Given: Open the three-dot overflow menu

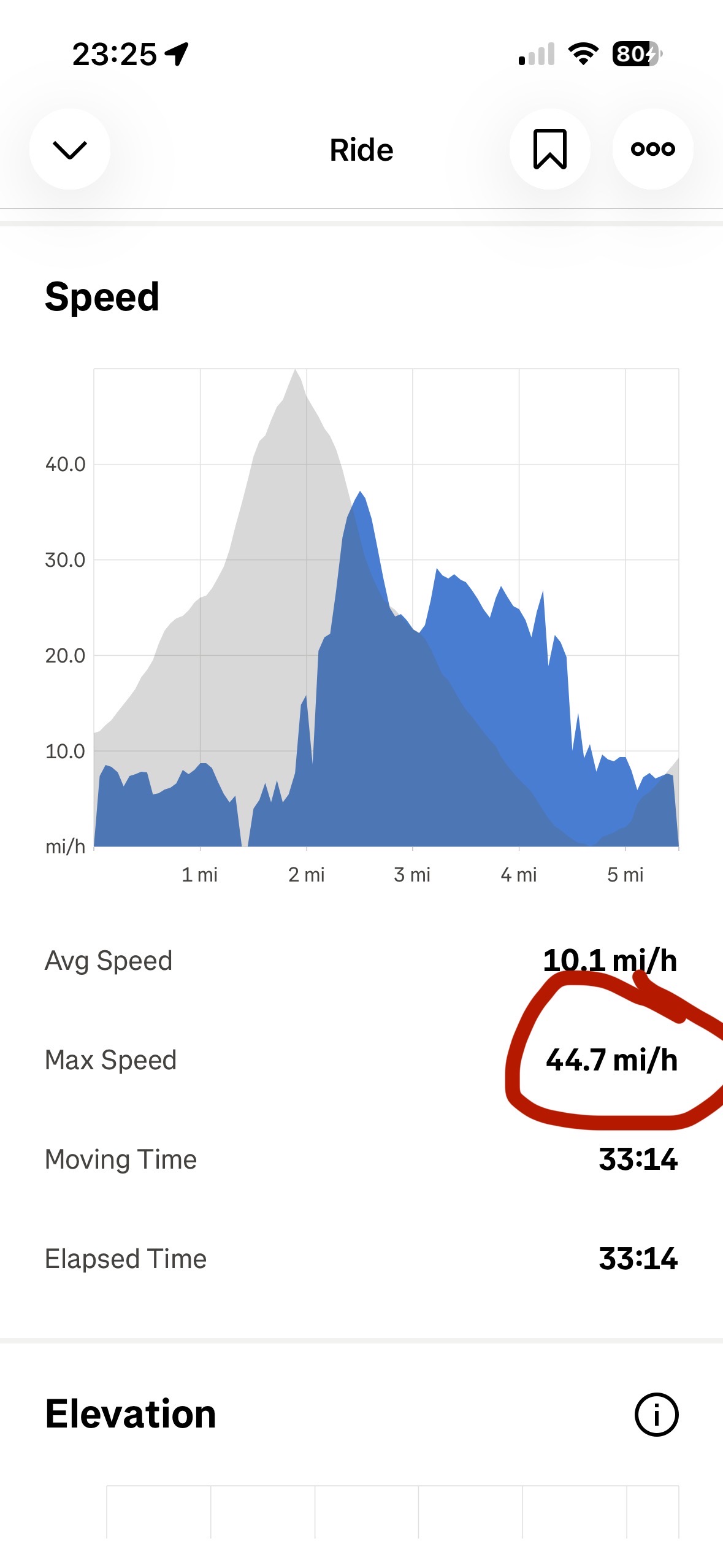Looking at the screenshot, I should pos(653,150).
